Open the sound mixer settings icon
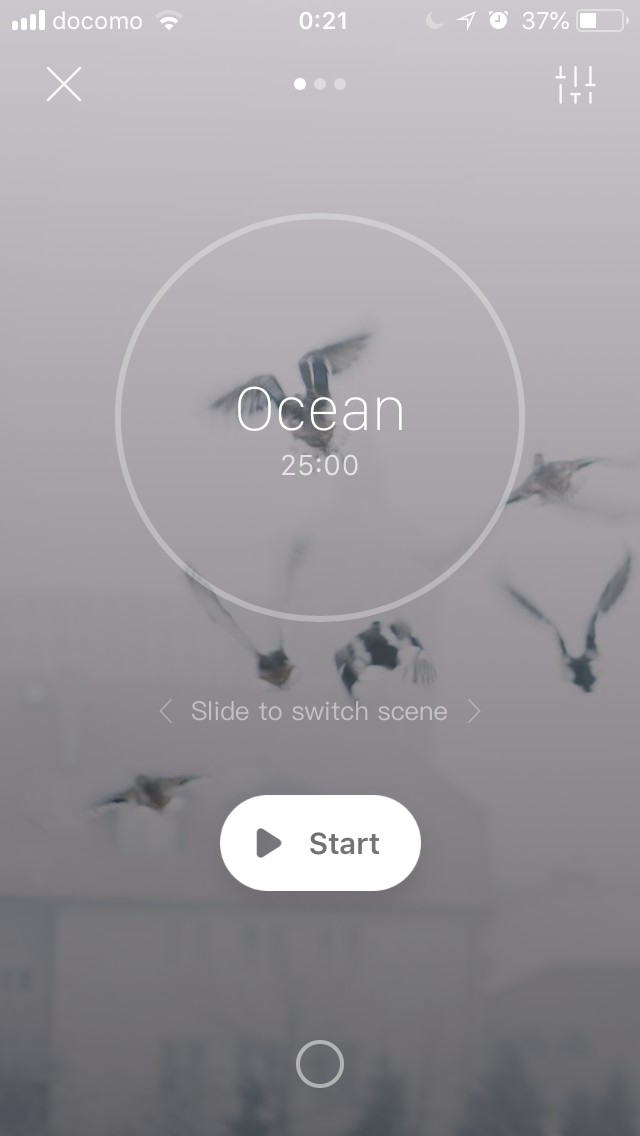 (x=575, y=85)
